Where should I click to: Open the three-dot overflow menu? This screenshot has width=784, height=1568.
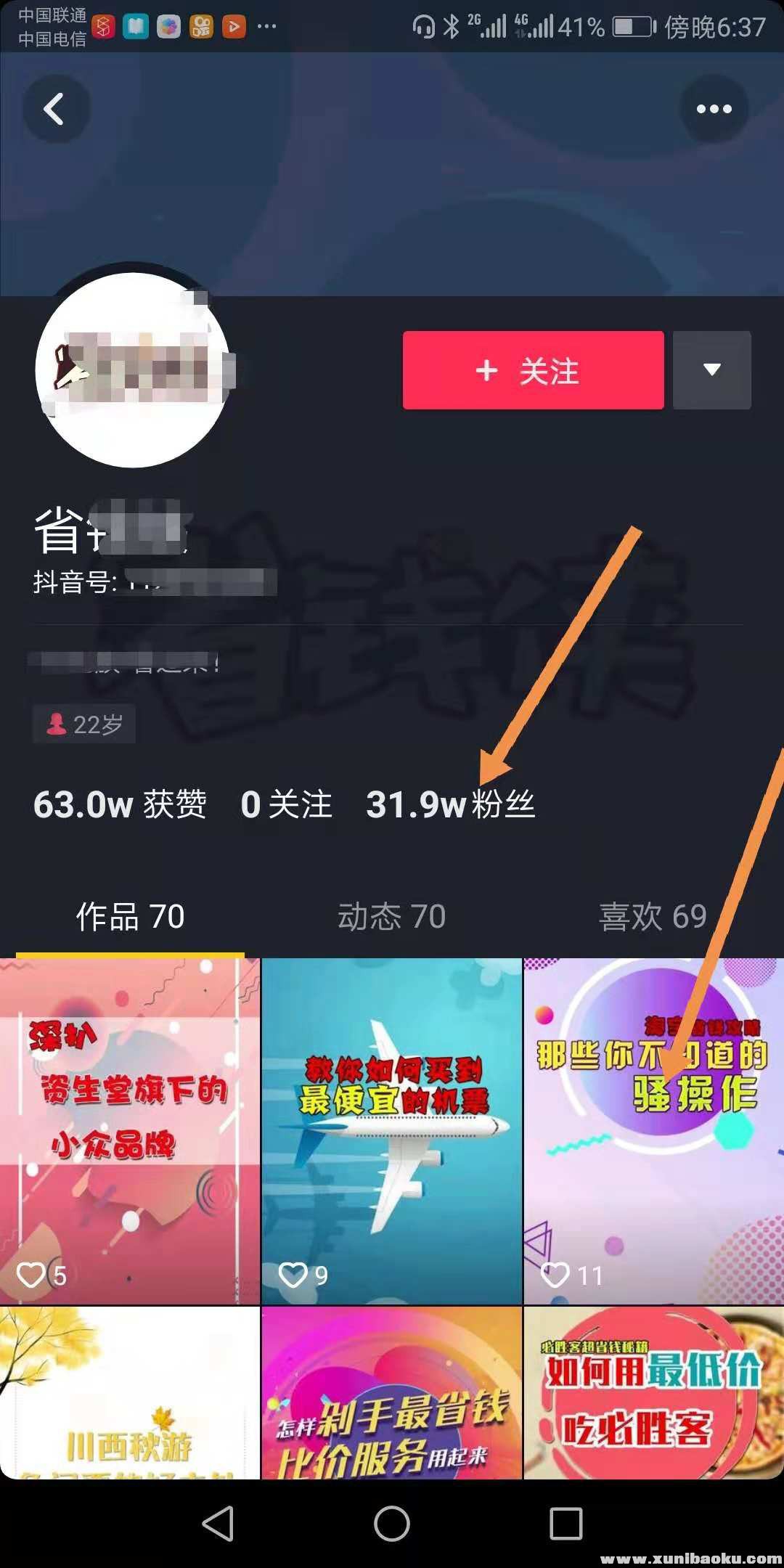(714, 110)
